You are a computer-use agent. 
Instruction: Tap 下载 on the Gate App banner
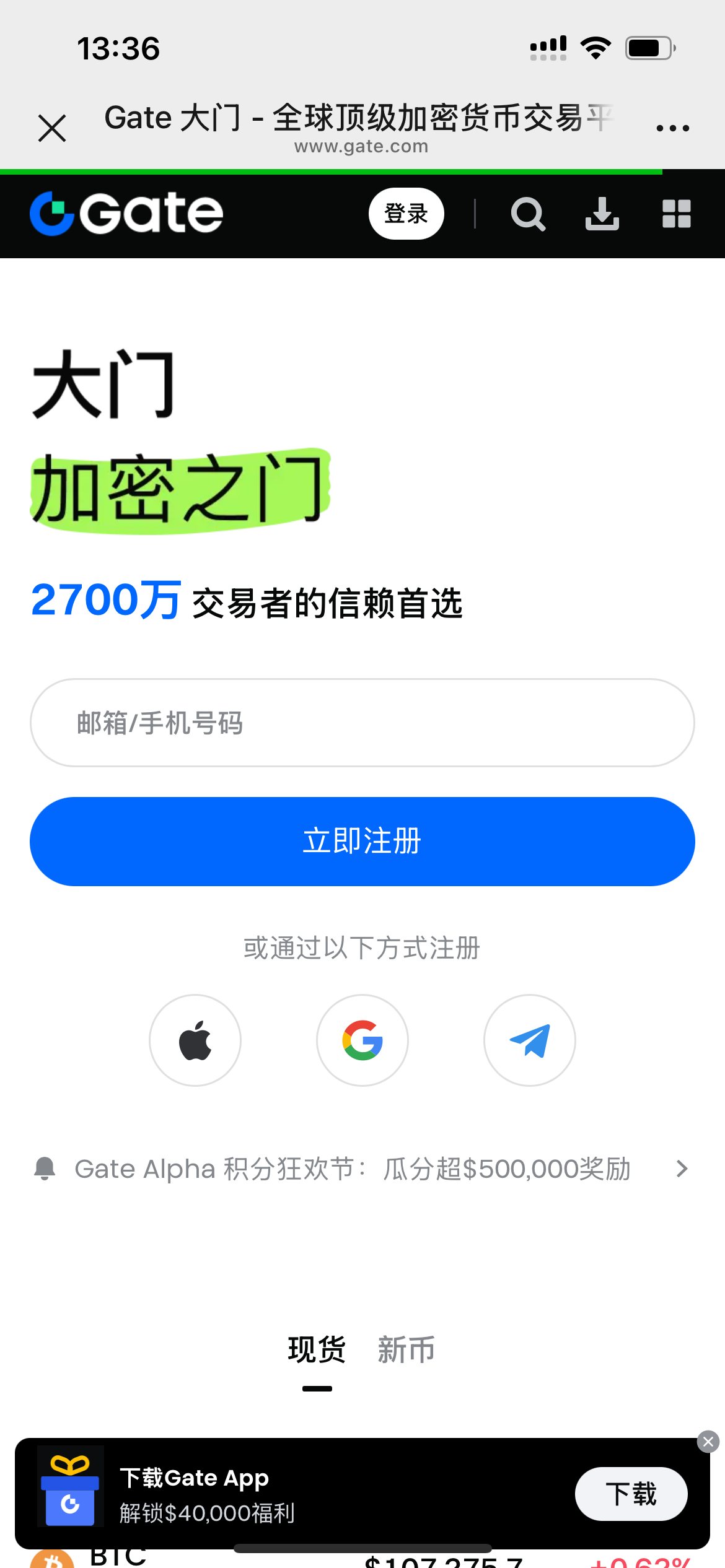pyautogui.click(x=631, y=1494)
